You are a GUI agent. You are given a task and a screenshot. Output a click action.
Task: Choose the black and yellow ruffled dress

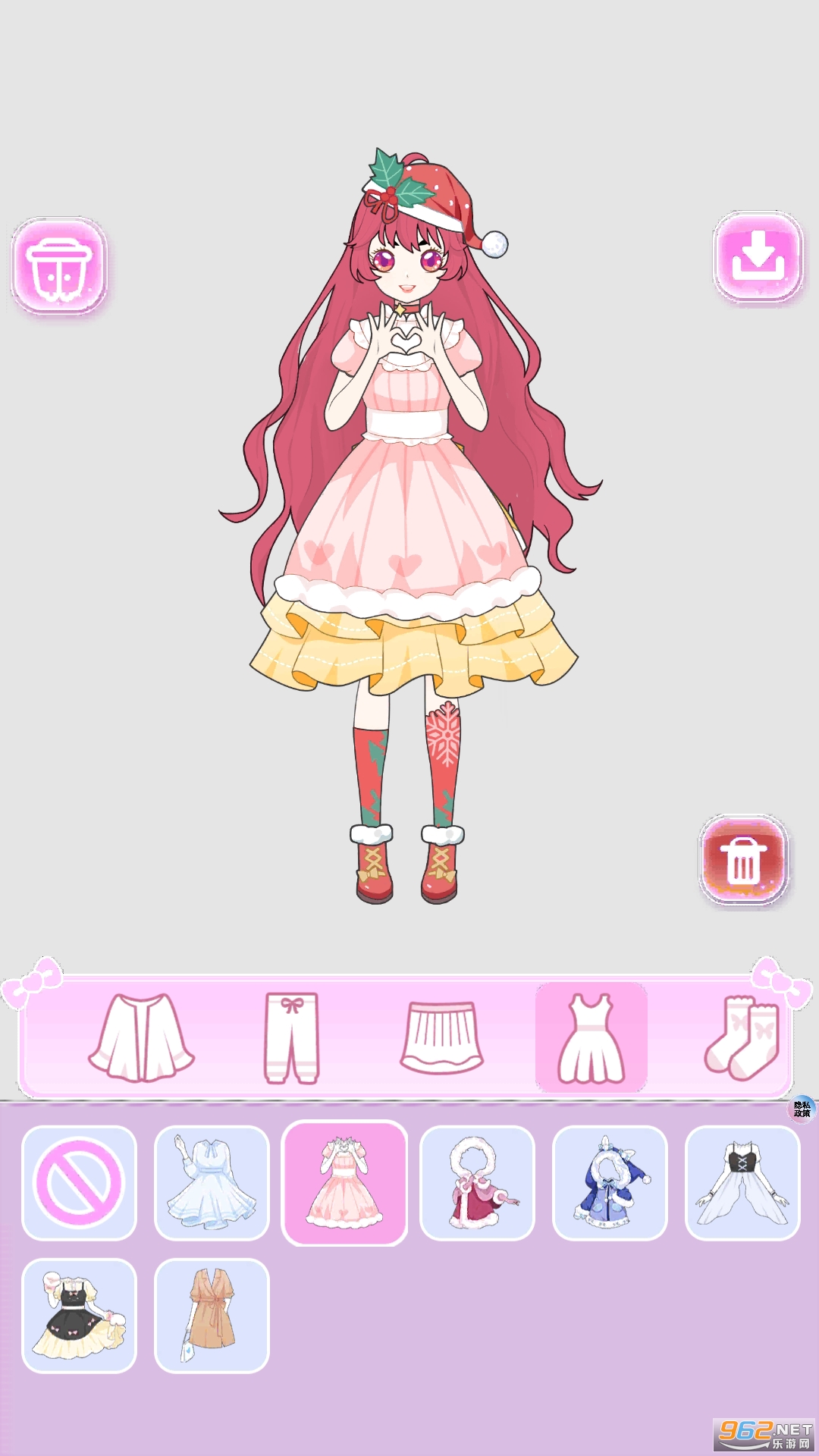click(79, 1316)
